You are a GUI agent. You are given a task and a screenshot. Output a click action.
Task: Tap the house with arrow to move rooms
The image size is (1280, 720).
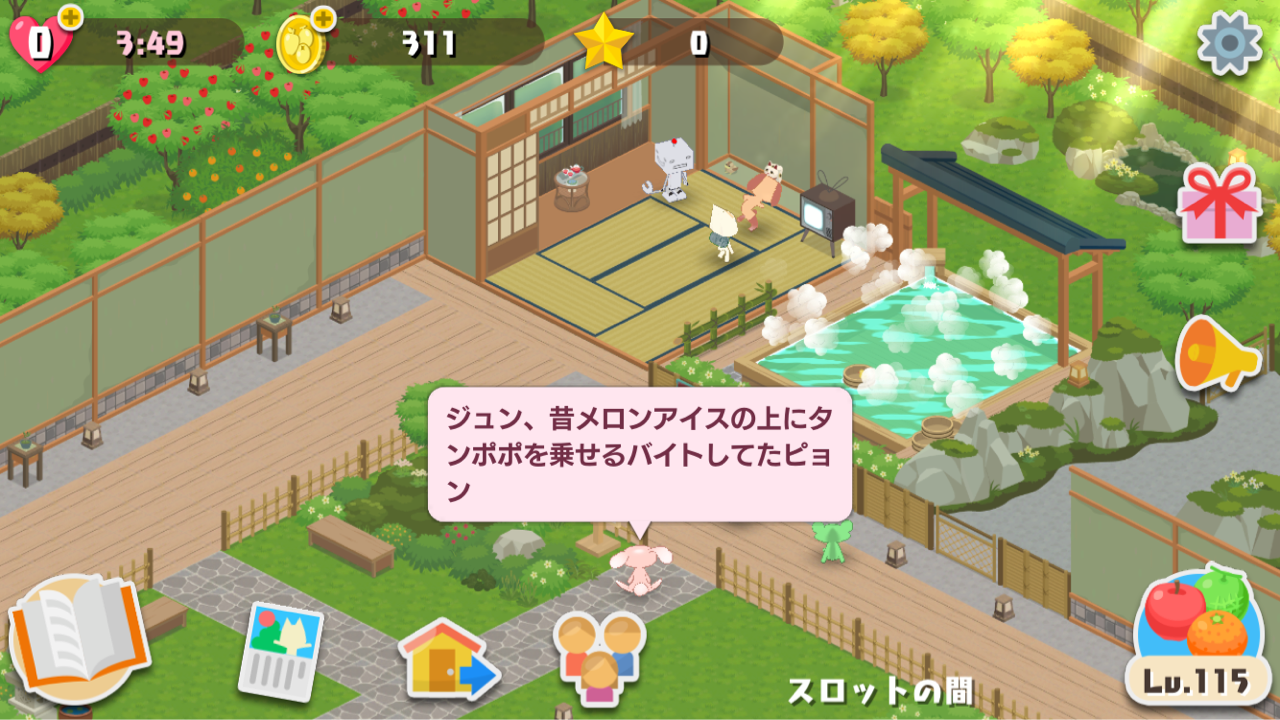point(448,660)
